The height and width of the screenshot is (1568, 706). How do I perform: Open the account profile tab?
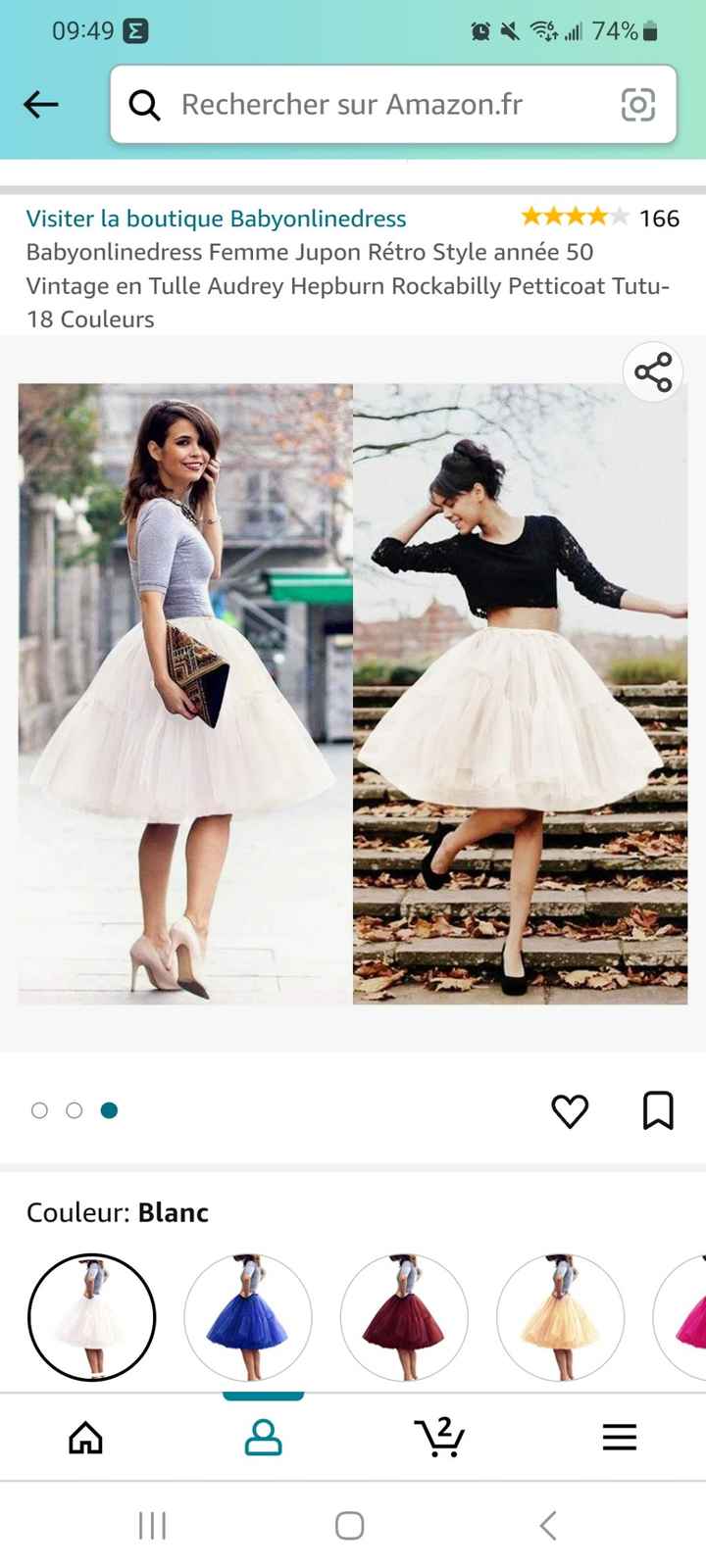263,1438
